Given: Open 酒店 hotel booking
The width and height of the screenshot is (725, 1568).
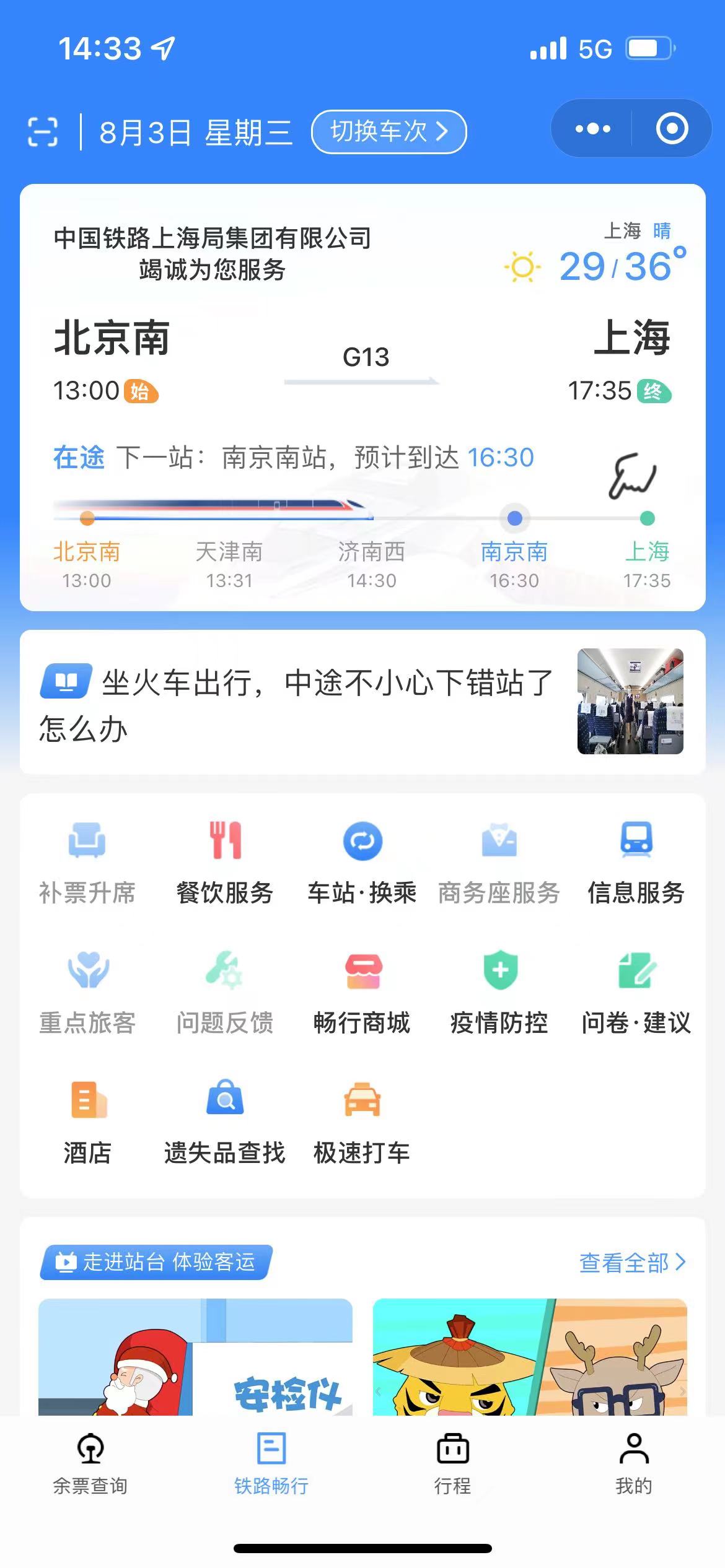Looking at the screenshot, I should tap(87, 1123).
